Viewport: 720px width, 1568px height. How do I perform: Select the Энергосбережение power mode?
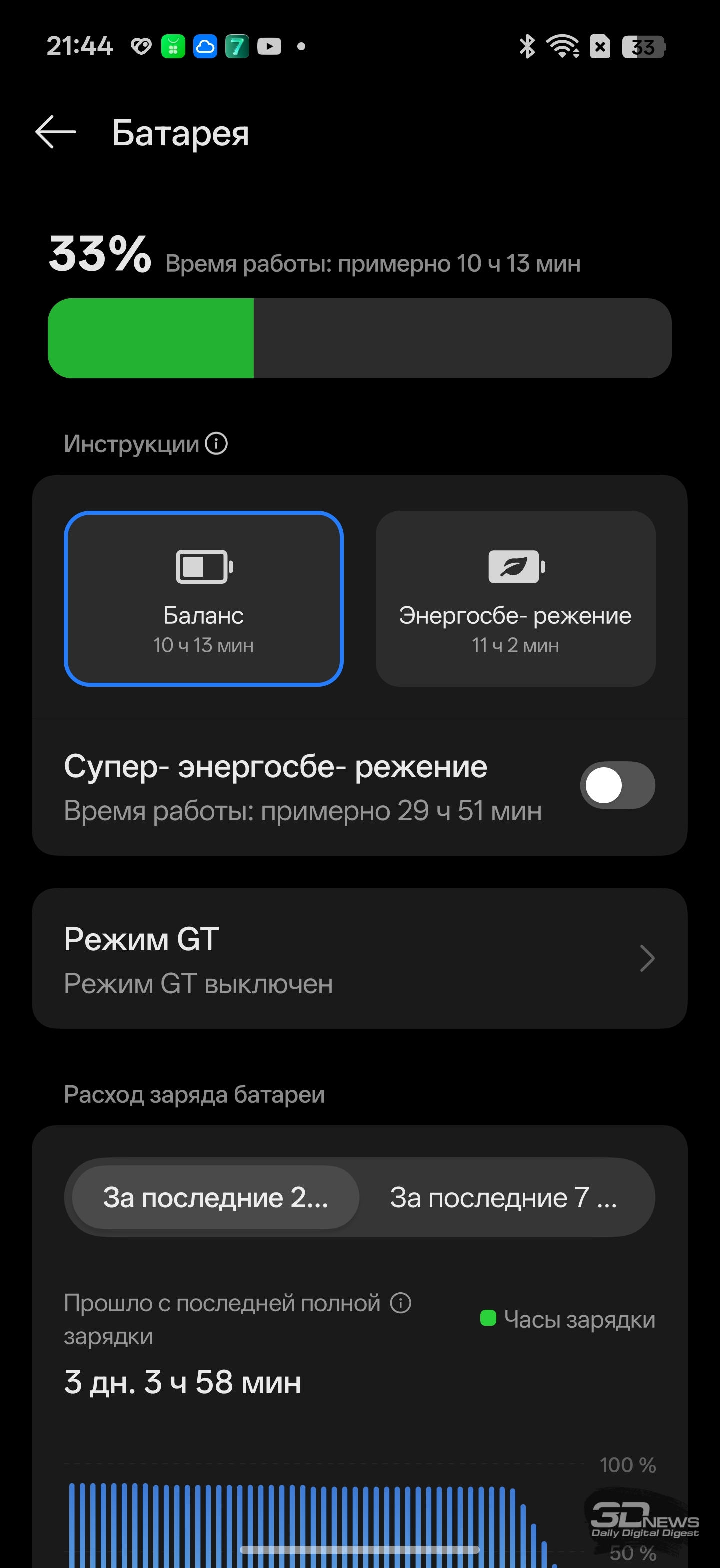coord(515,599)
